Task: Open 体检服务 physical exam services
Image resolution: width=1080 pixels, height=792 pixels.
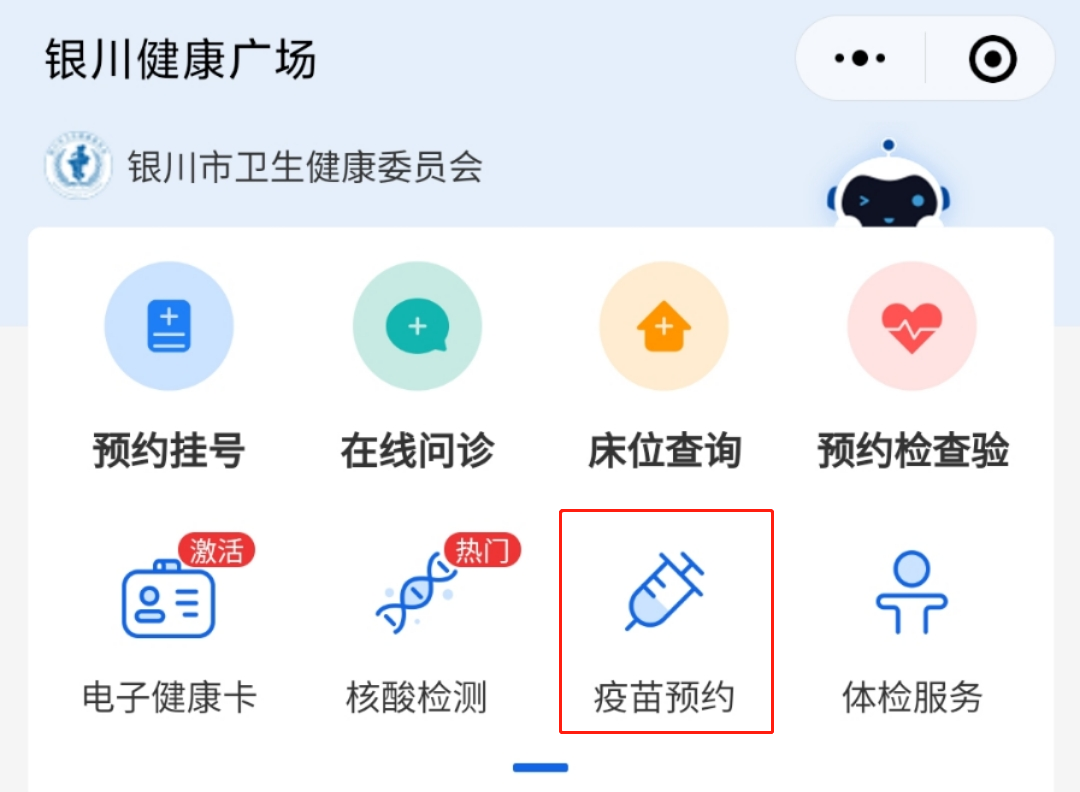Action: [912, 620]
